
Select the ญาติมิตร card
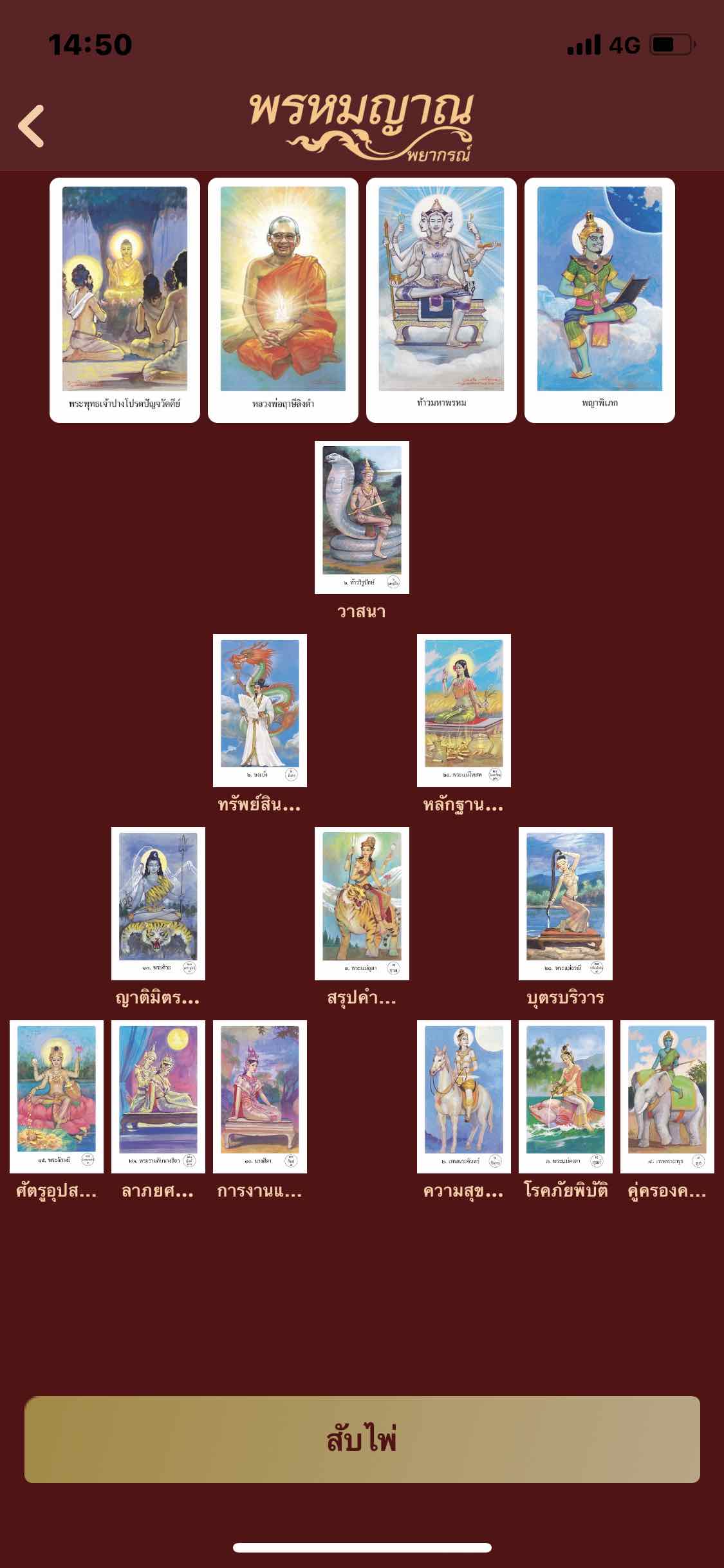[158, 903]
